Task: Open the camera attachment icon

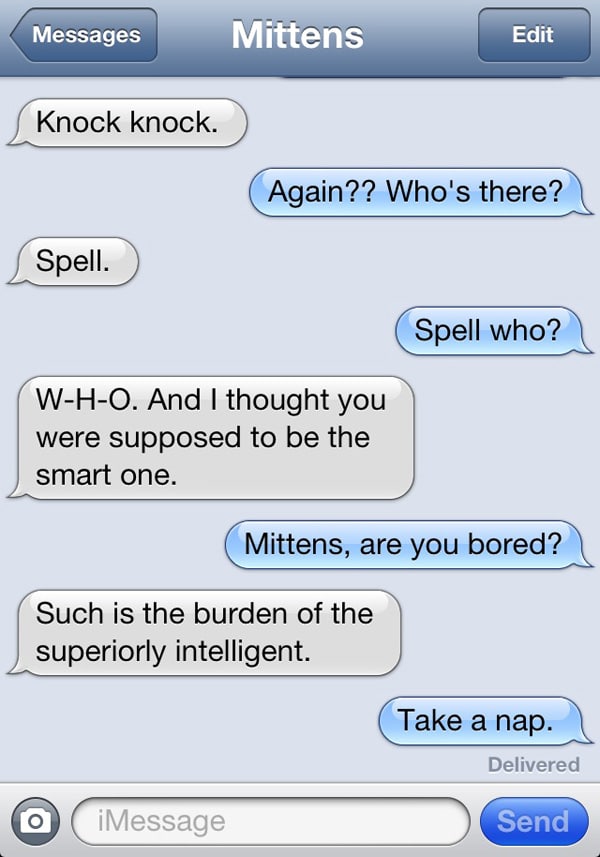Action: coord(35,821)
